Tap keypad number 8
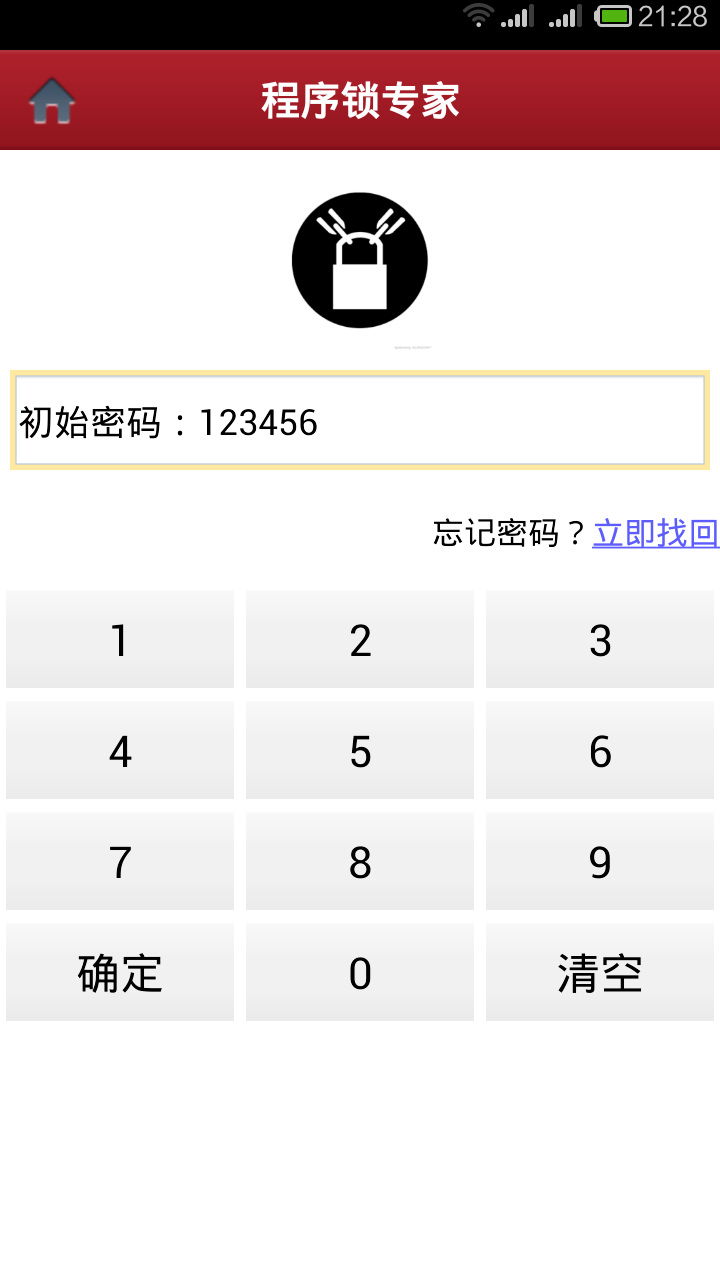 pos(360,862)
